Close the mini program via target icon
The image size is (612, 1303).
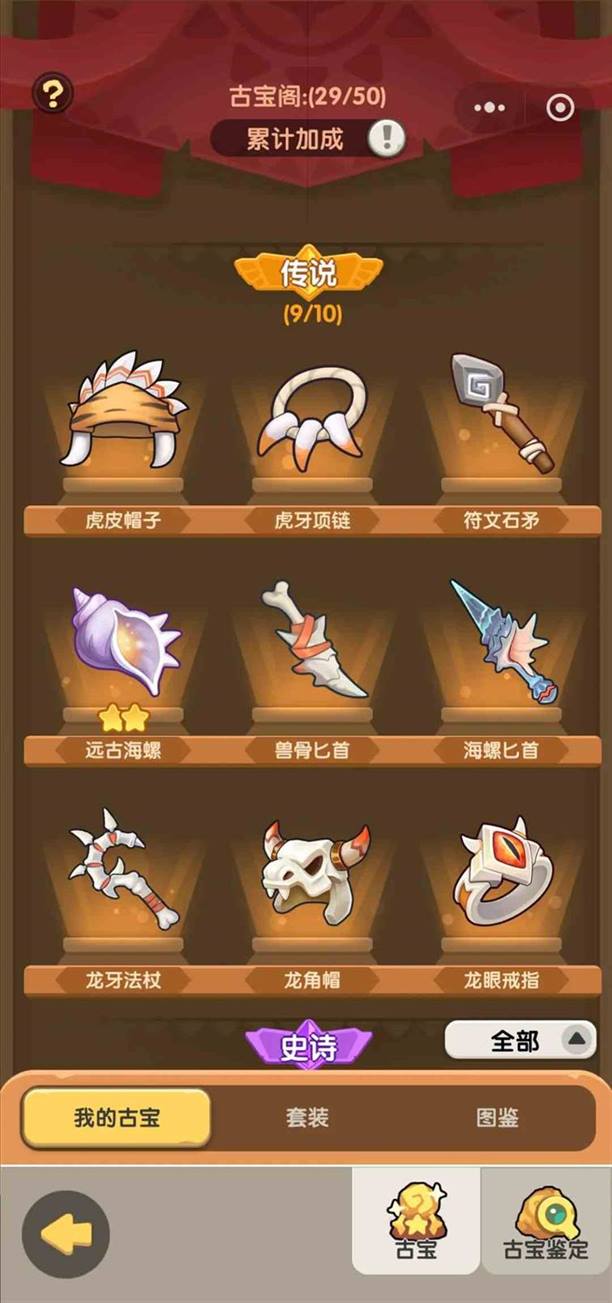coord(559,108)
